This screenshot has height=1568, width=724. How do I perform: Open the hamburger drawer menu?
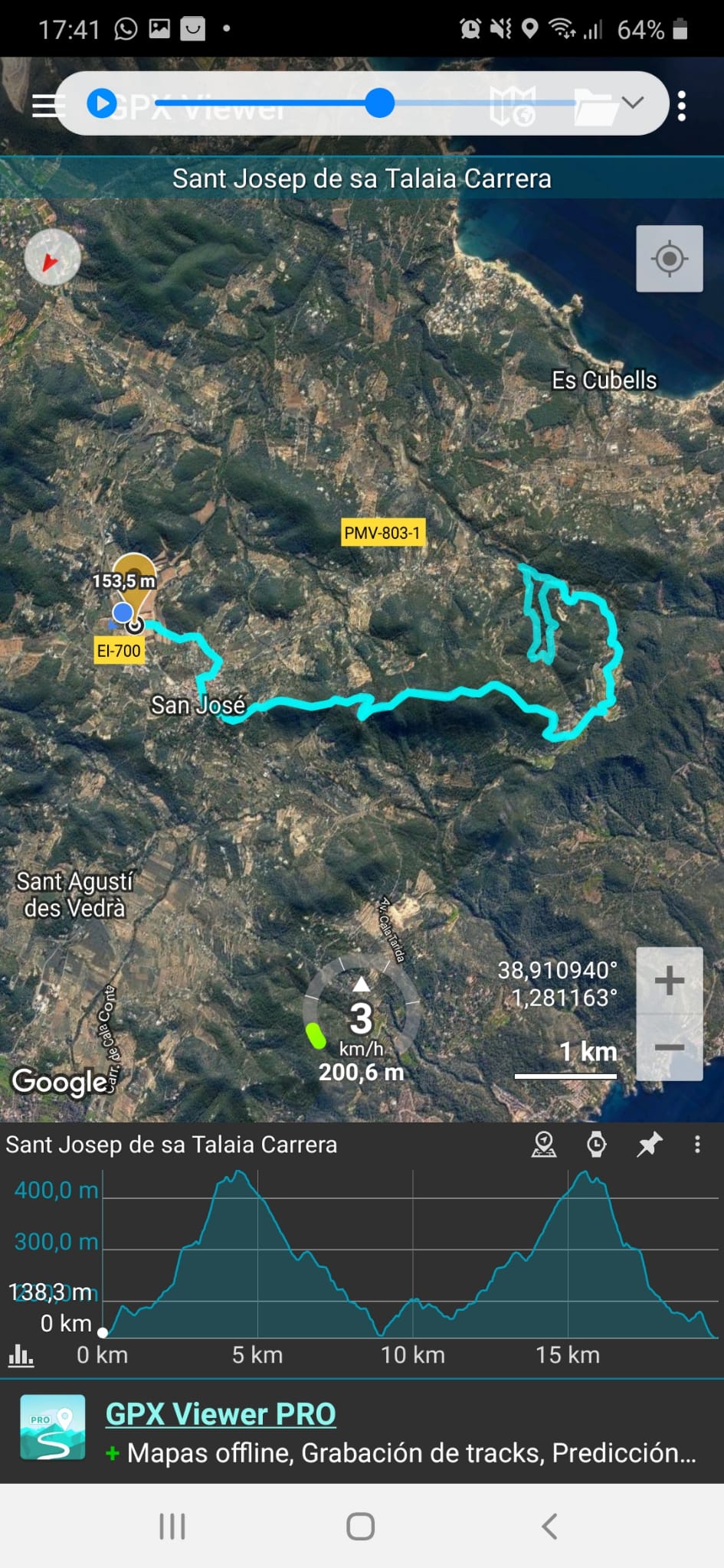coord(46,105)
